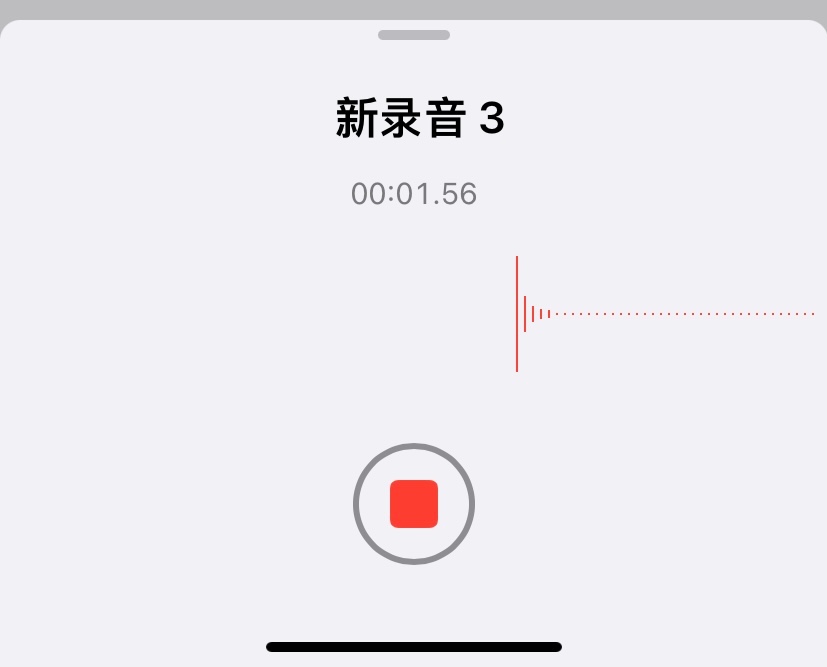Stop the current recording

click(x=414, y=504)
